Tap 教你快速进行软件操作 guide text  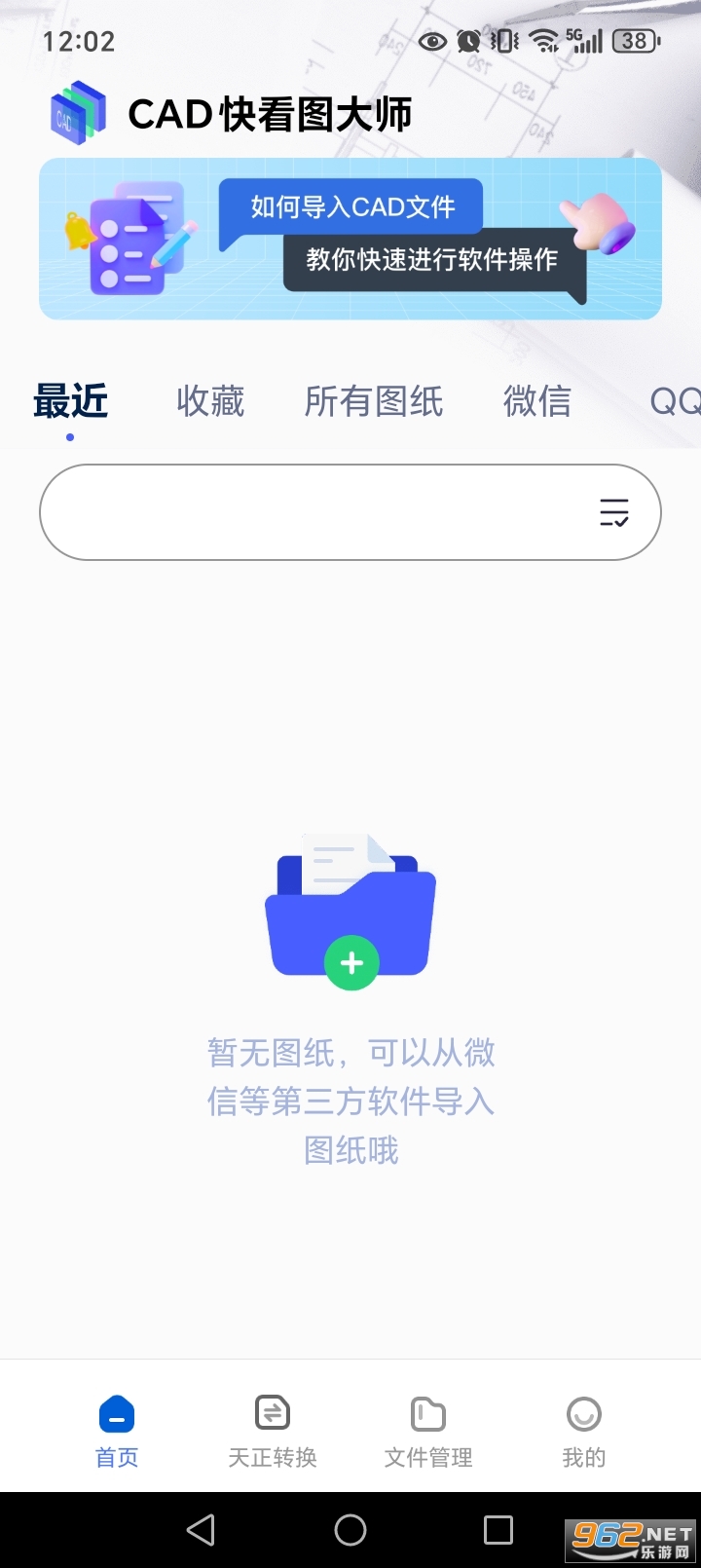point(434,261)
